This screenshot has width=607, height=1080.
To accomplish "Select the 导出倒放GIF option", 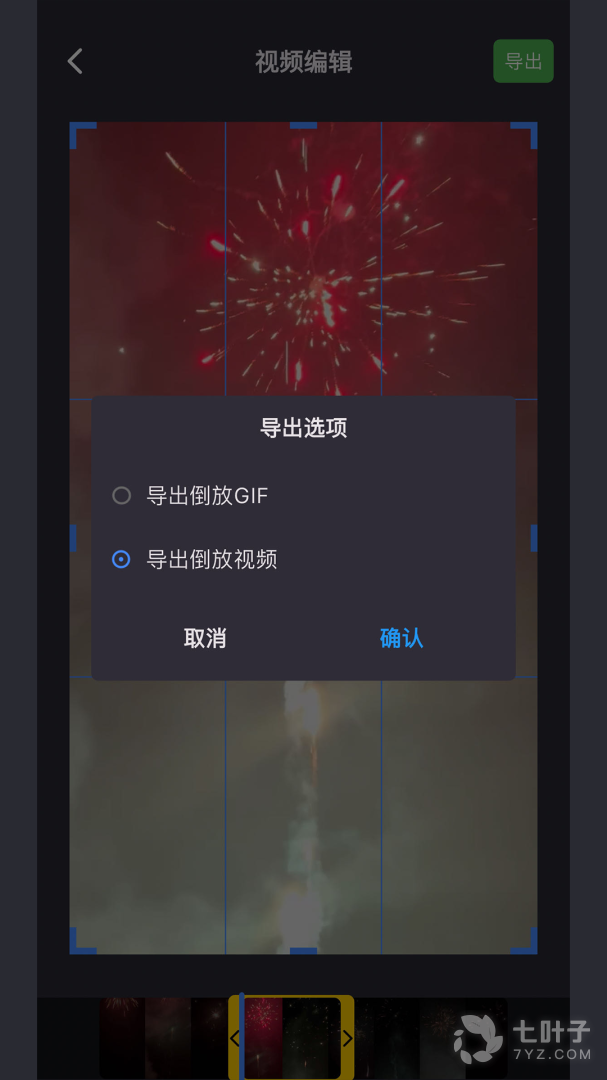I will [190, 495].
